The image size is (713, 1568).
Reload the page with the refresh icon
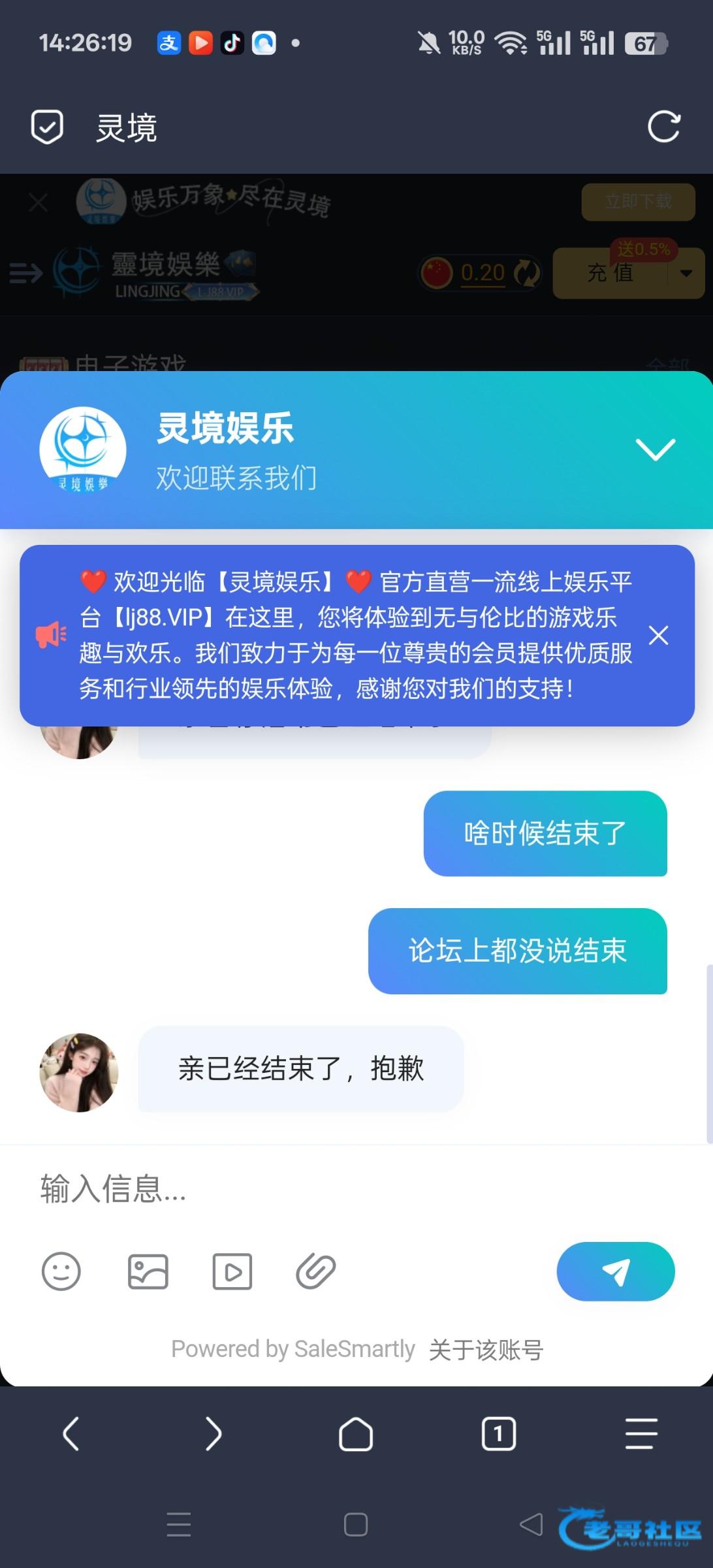(663, 127)
